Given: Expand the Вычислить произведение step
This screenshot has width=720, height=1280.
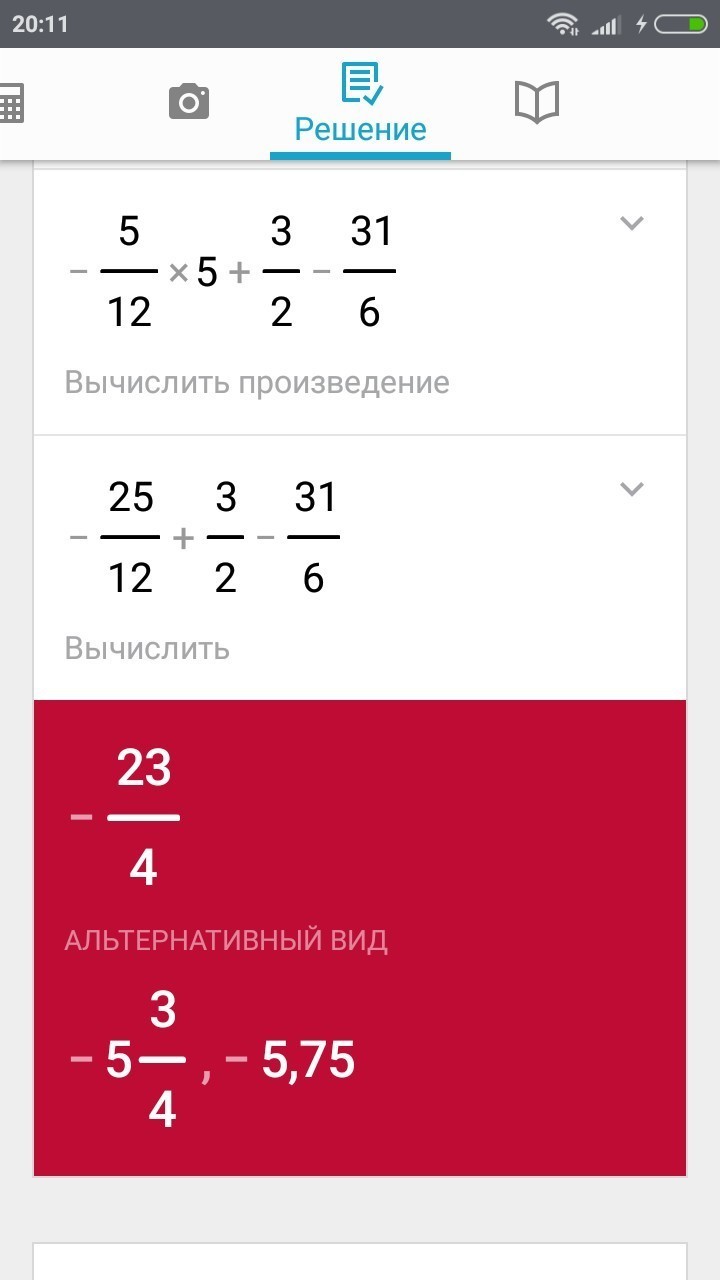Looking at the screenshot, I should [631, 224].
